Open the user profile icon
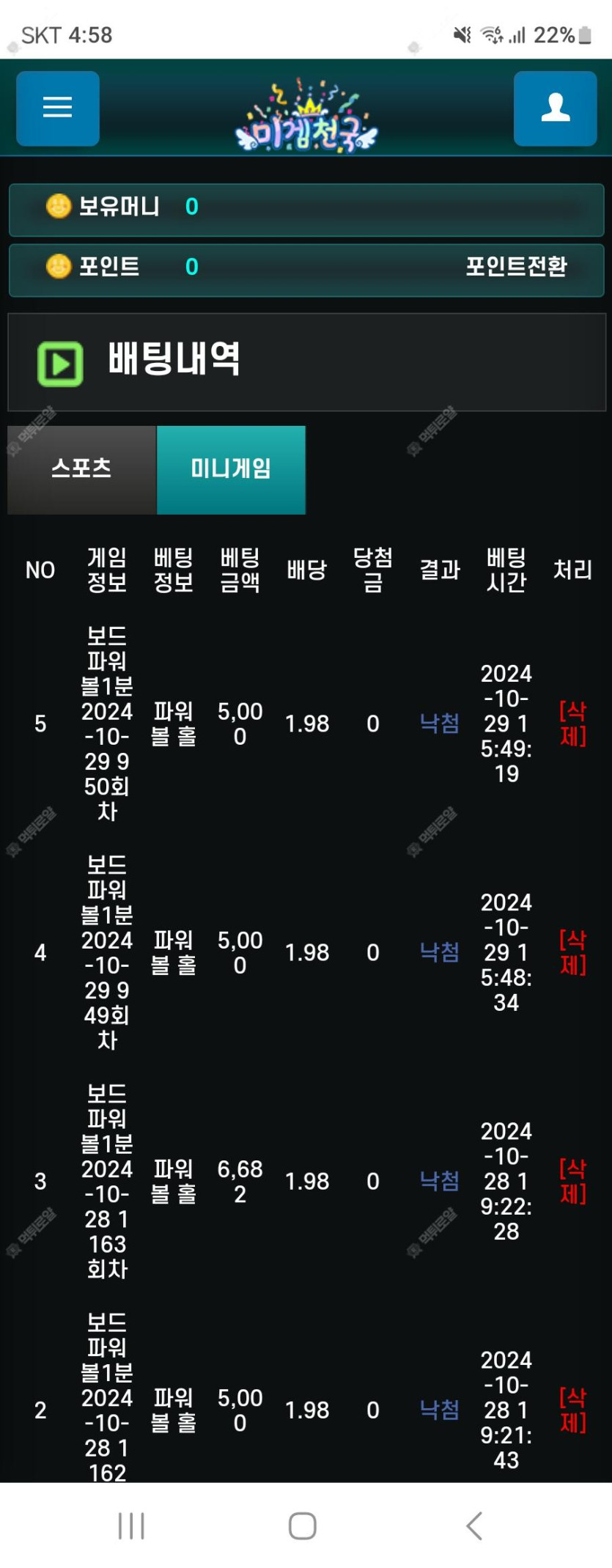Viewport: 612px width, 1568px height. (555, 108)
